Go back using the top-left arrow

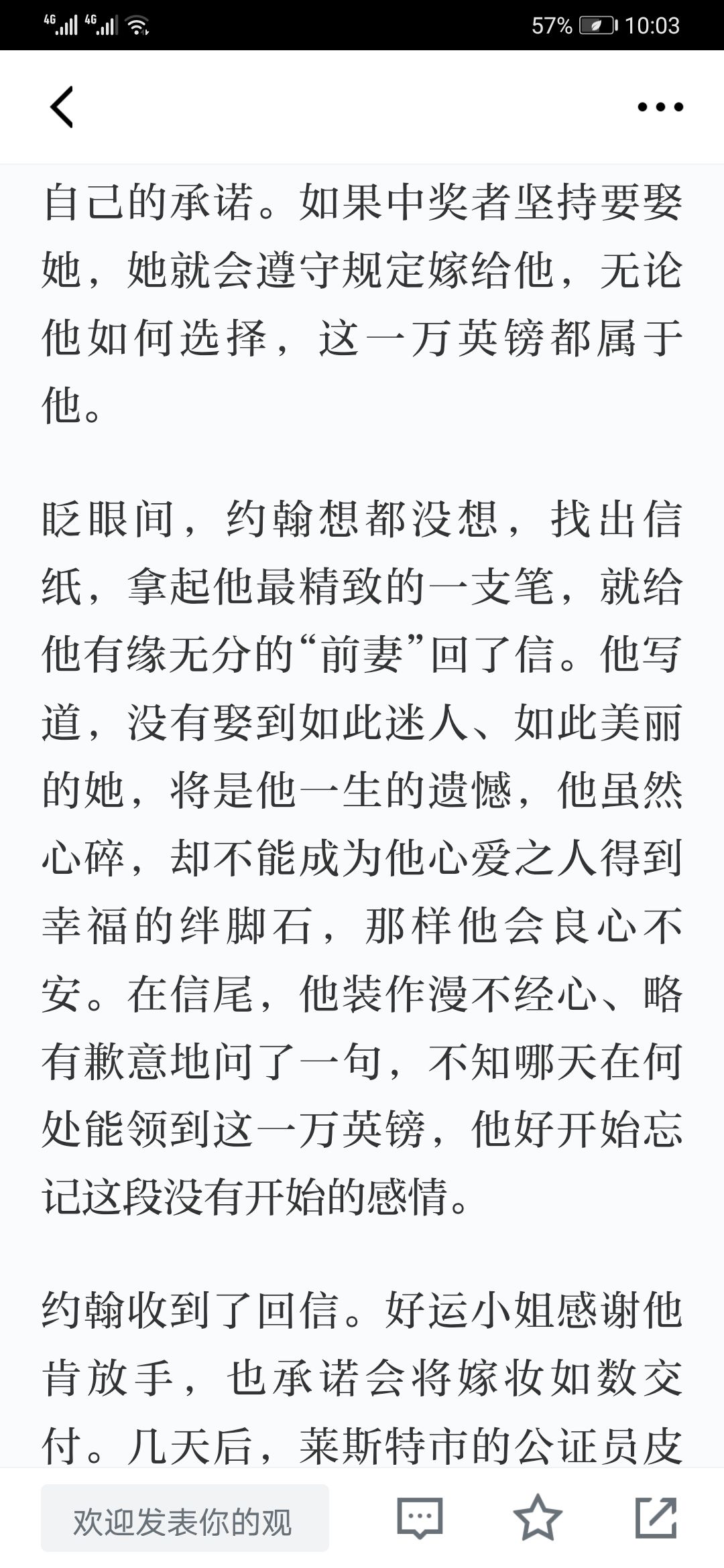point(62,107)
